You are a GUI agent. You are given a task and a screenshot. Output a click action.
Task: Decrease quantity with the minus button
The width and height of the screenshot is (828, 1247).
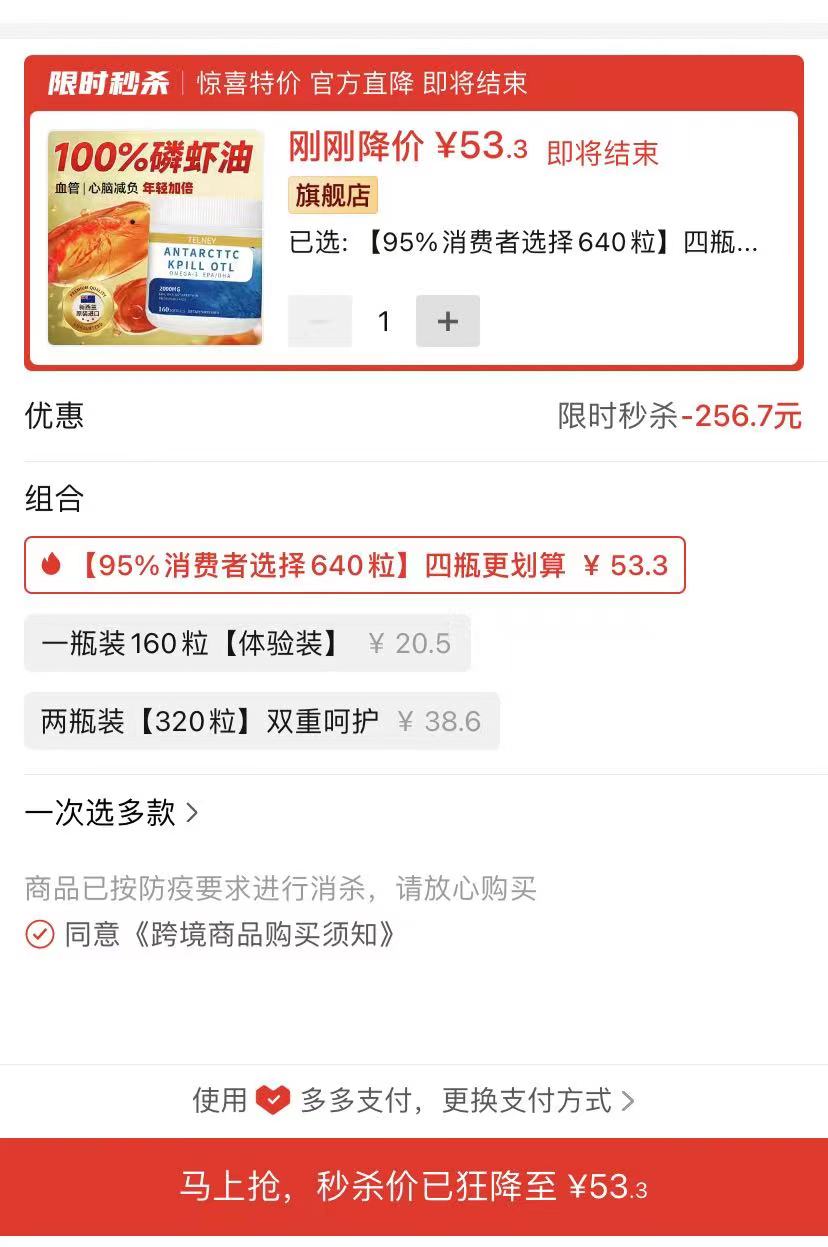click(x=320, y=321)
